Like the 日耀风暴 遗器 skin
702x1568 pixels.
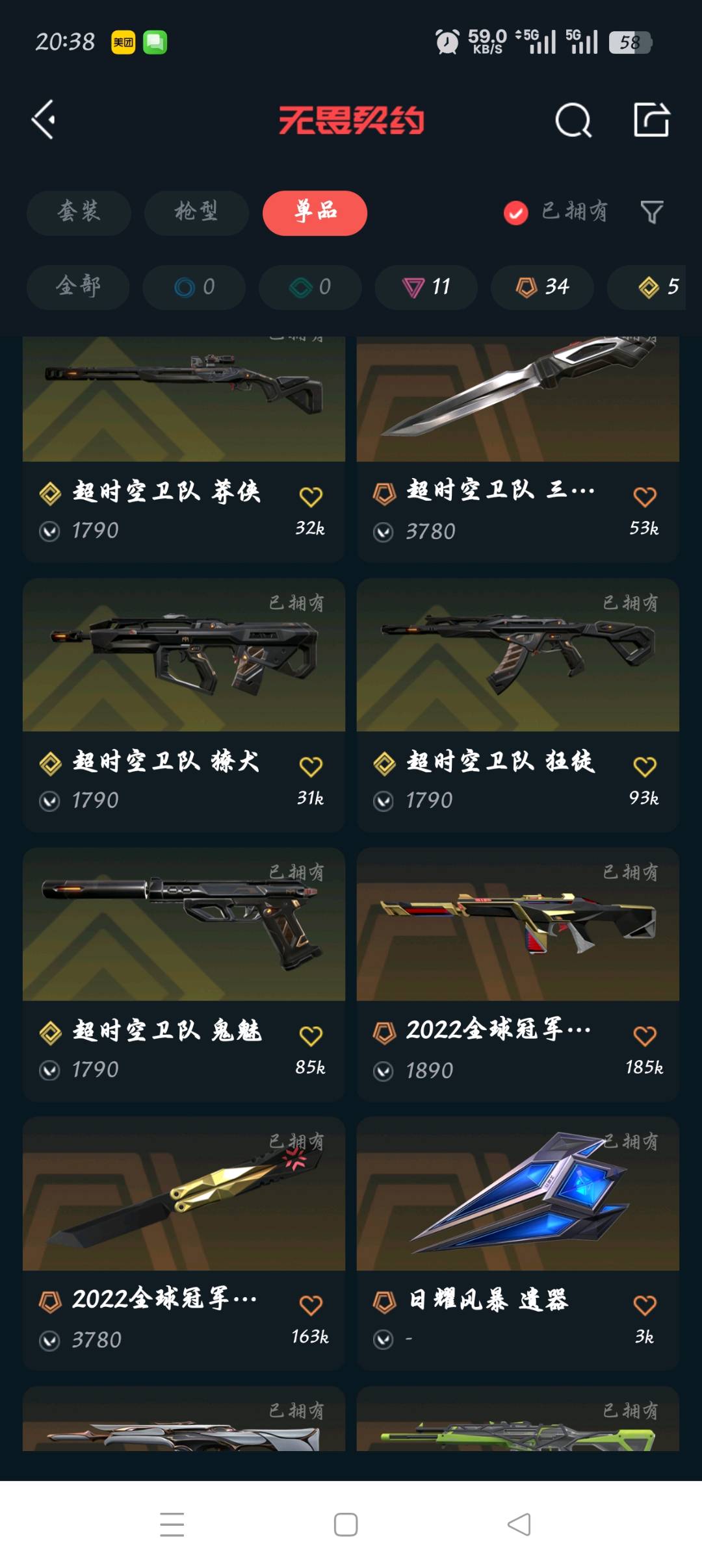[x=644, y=1304]
